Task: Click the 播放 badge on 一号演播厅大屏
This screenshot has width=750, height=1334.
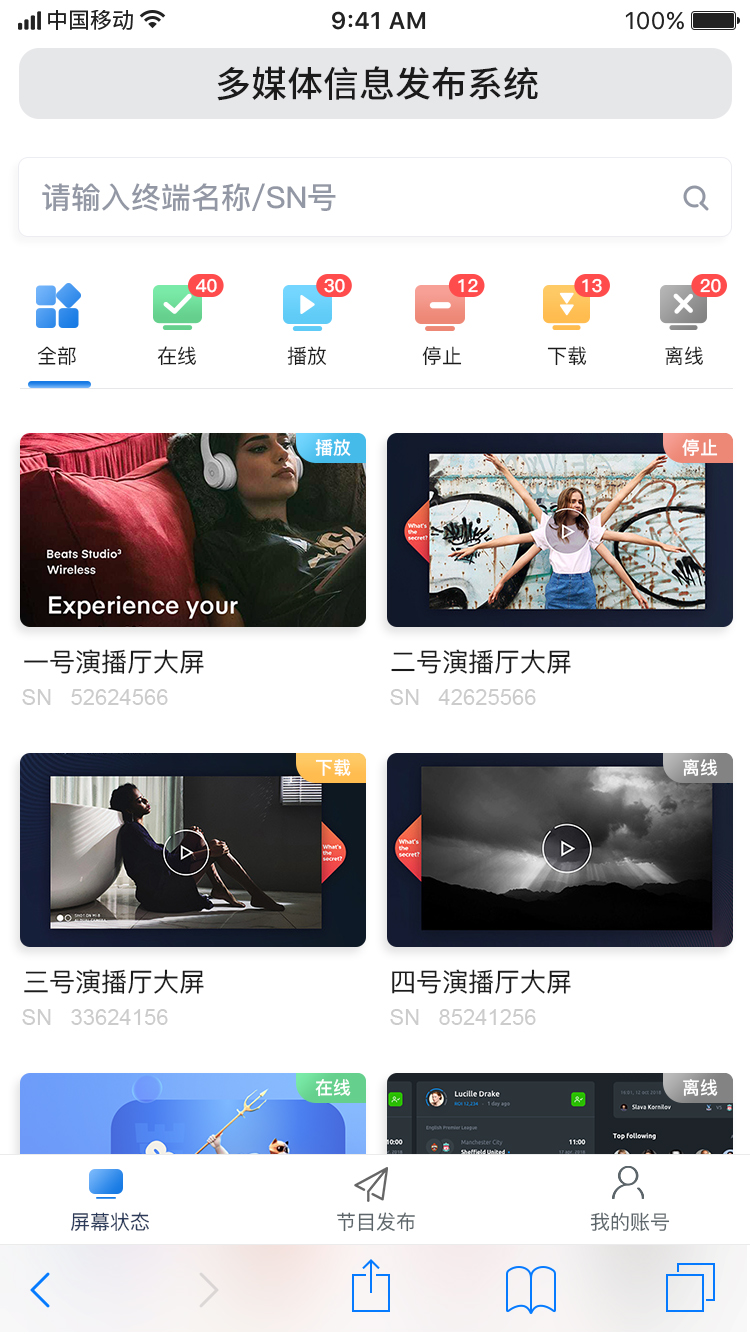Action: (x=331, y=448)
